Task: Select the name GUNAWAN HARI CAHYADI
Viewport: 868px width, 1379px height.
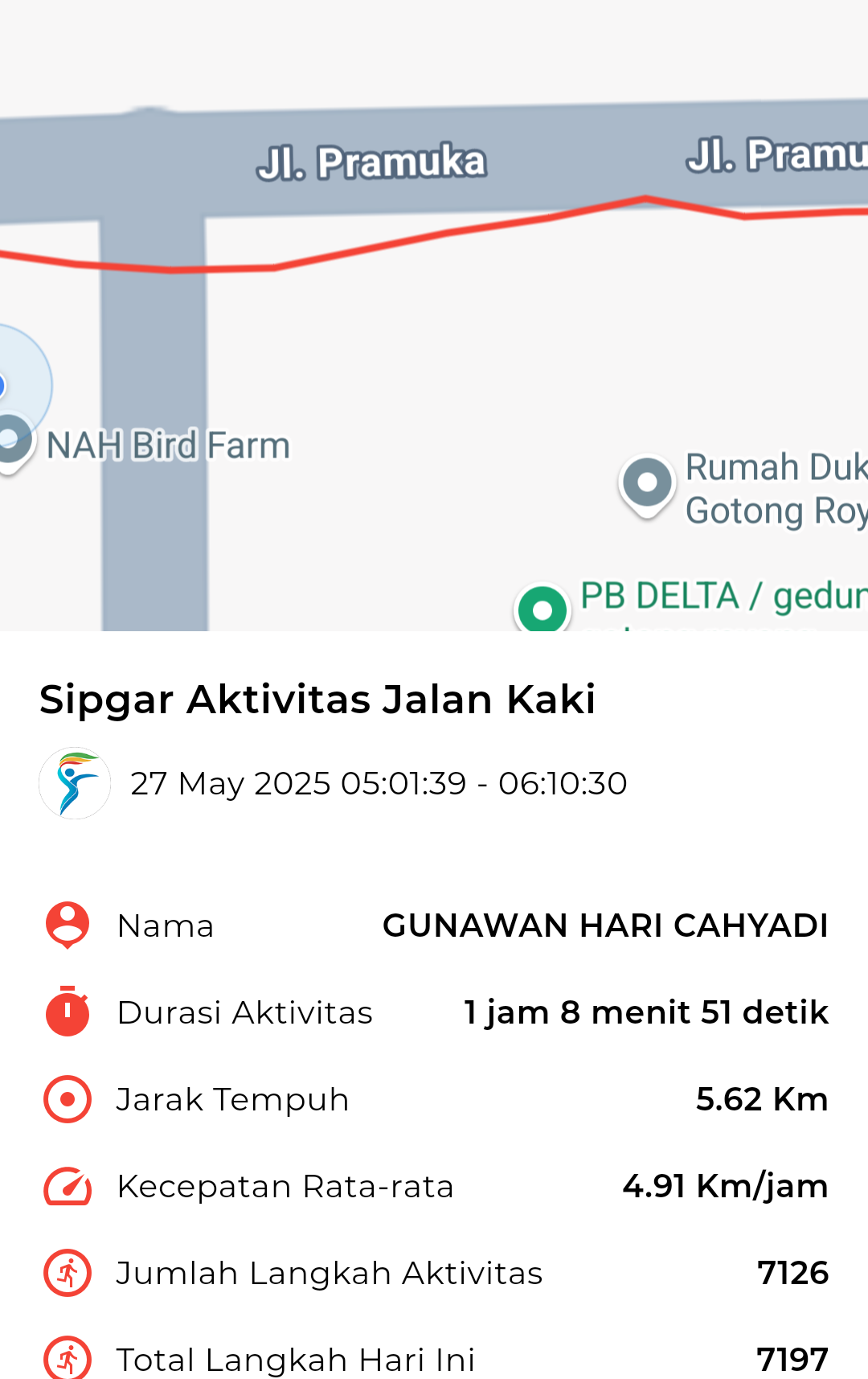Action: pos(607,925)
